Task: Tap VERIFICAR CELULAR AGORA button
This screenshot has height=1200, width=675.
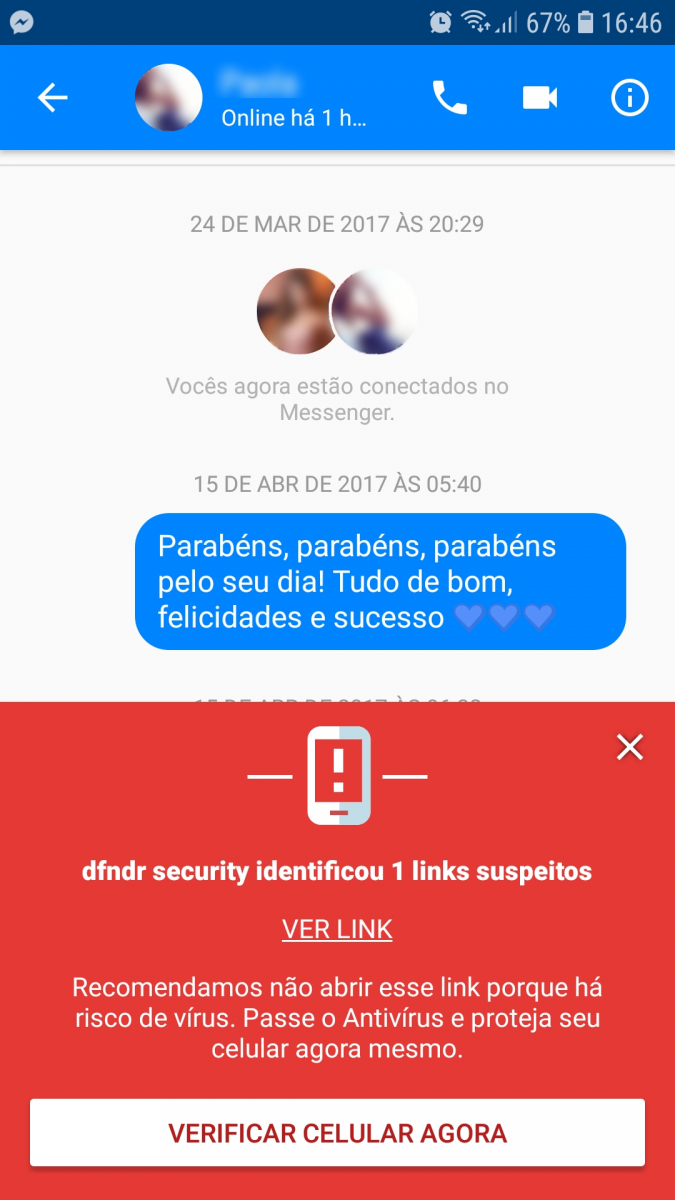Action: tap(337, 1133)
